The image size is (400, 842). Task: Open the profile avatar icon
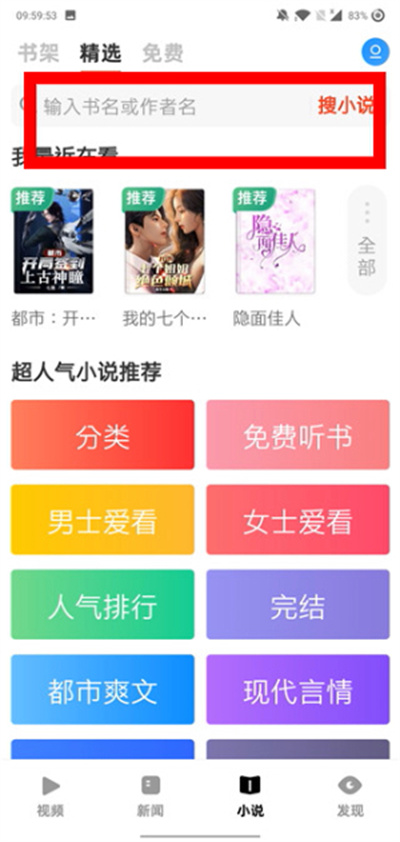click(376, 52)
